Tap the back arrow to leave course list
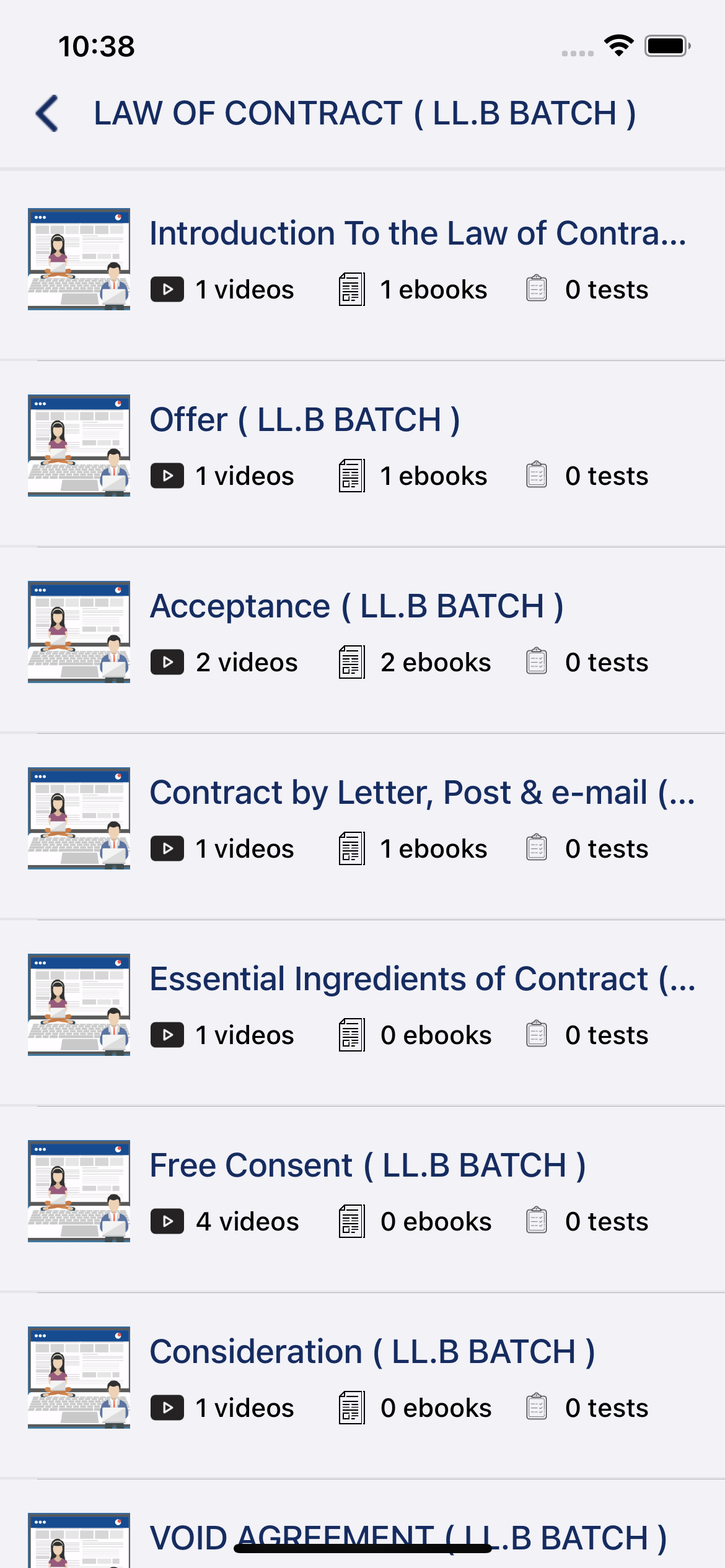 pyautogui.click(x=46, y=113)
